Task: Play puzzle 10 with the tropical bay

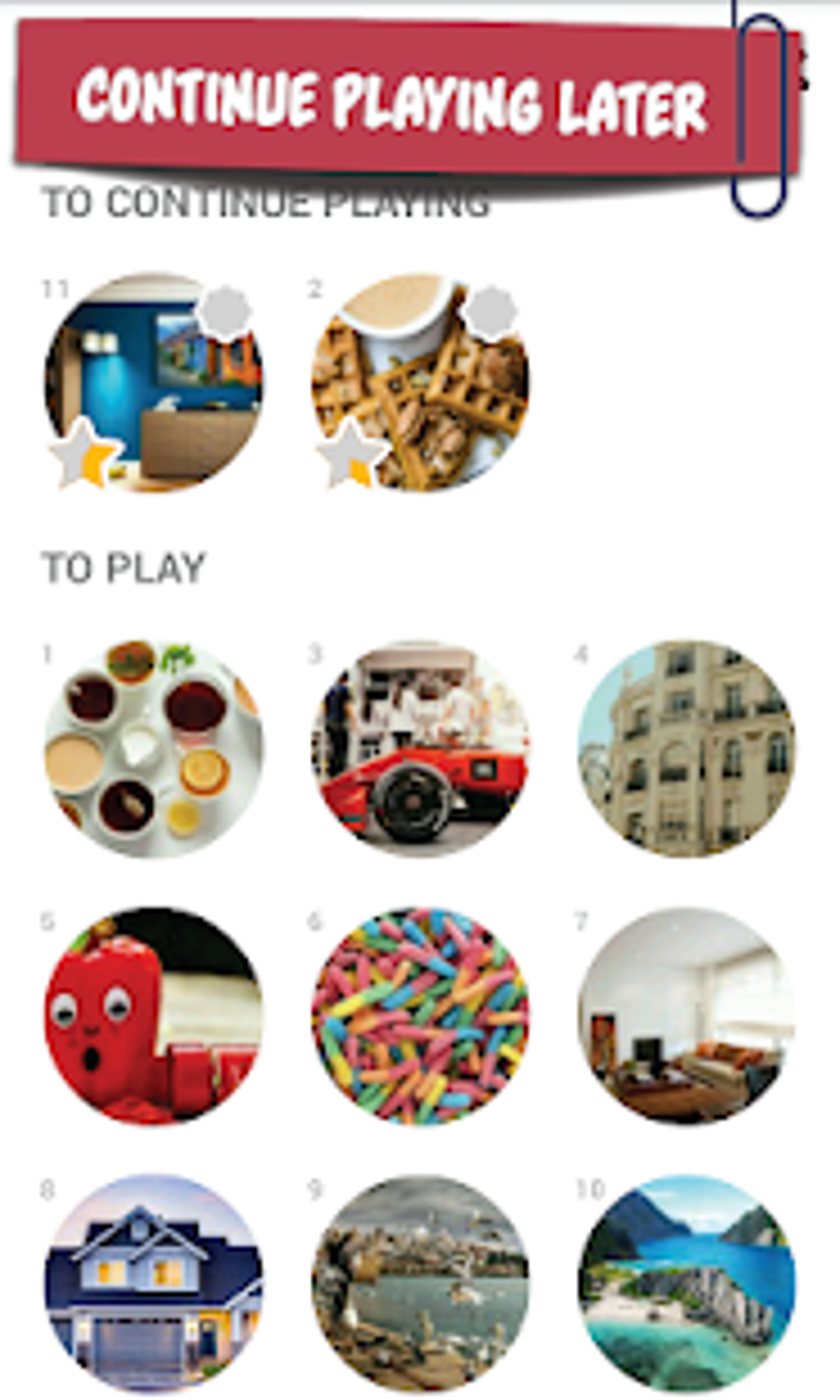Action: pos(687,1283)
